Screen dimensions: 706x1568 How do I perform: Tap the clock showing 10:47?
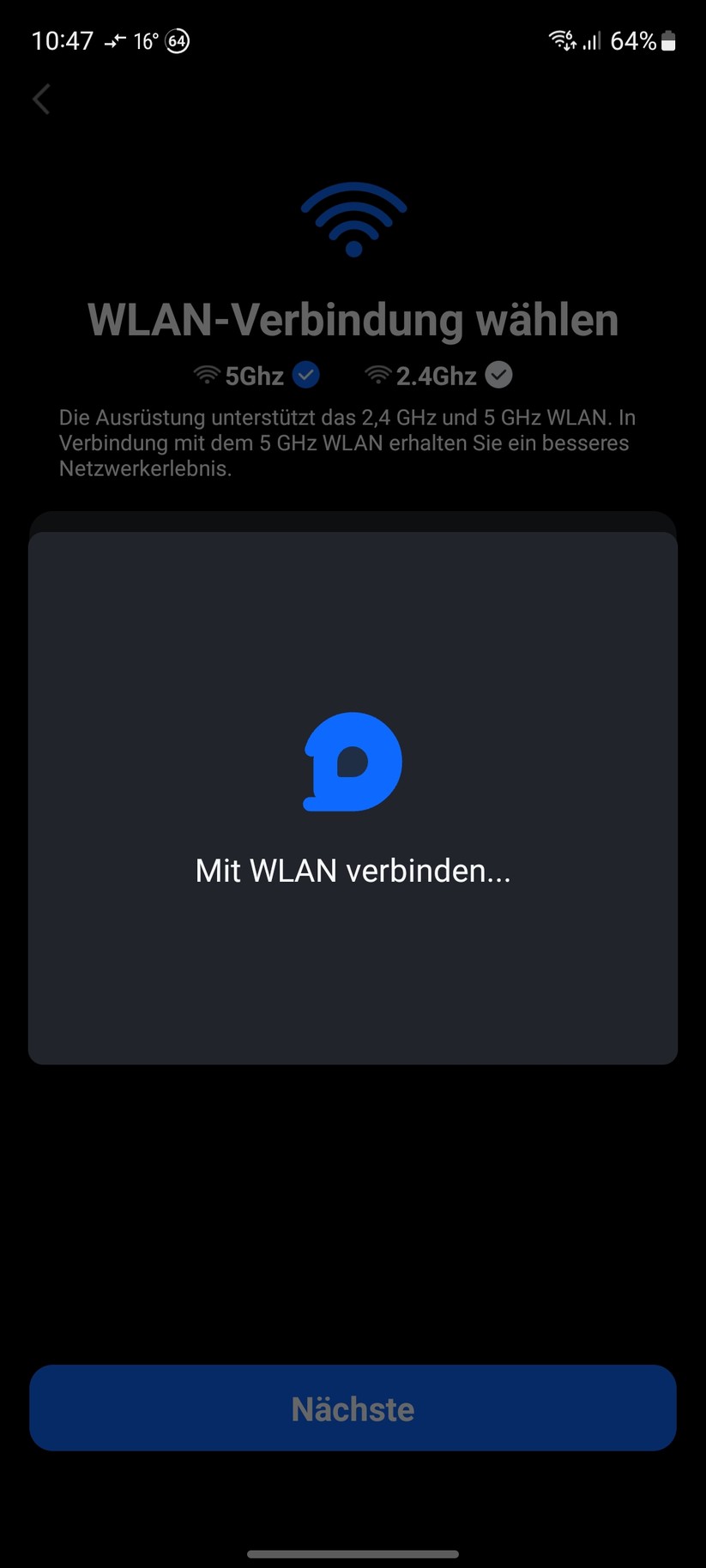point(61,39)
